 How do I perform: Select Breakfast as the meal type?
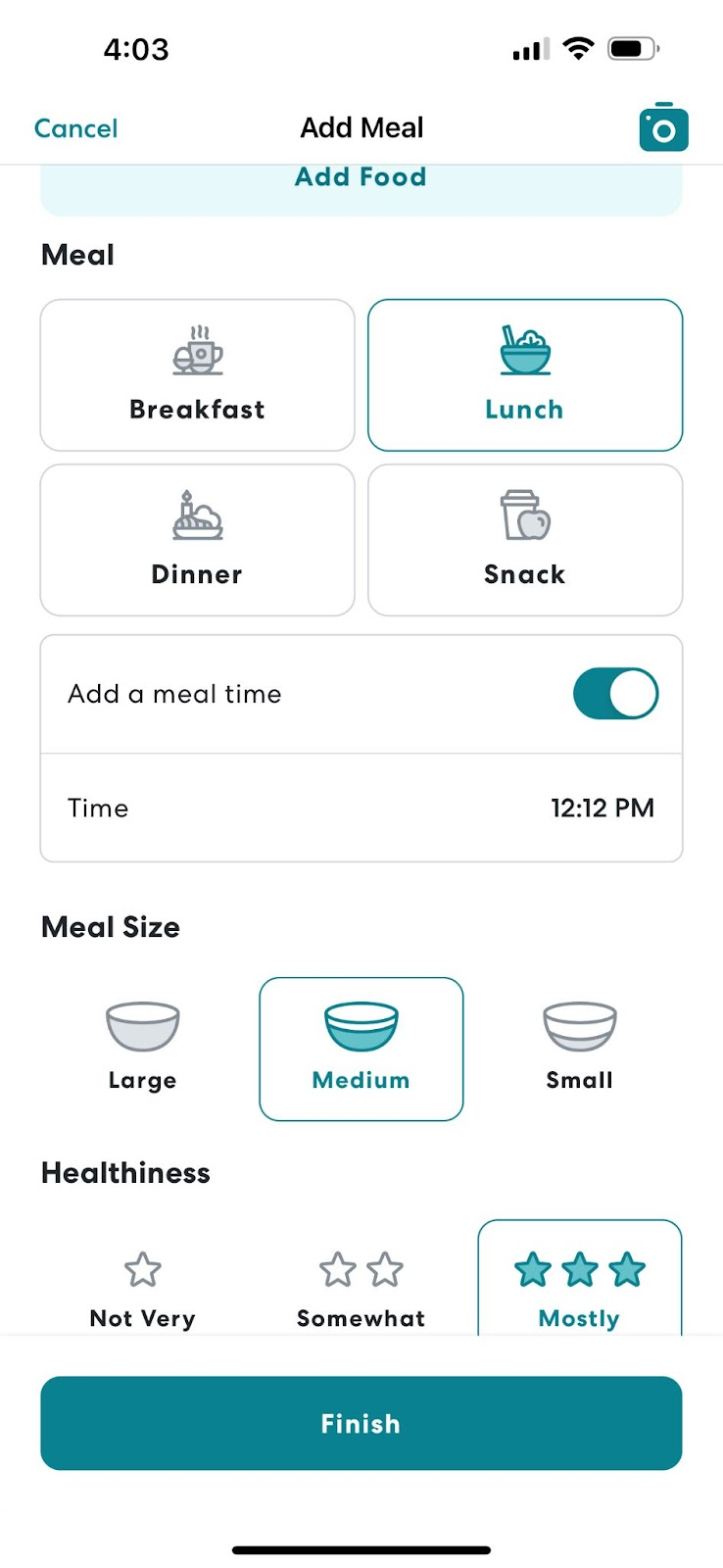tap(197, 375)
